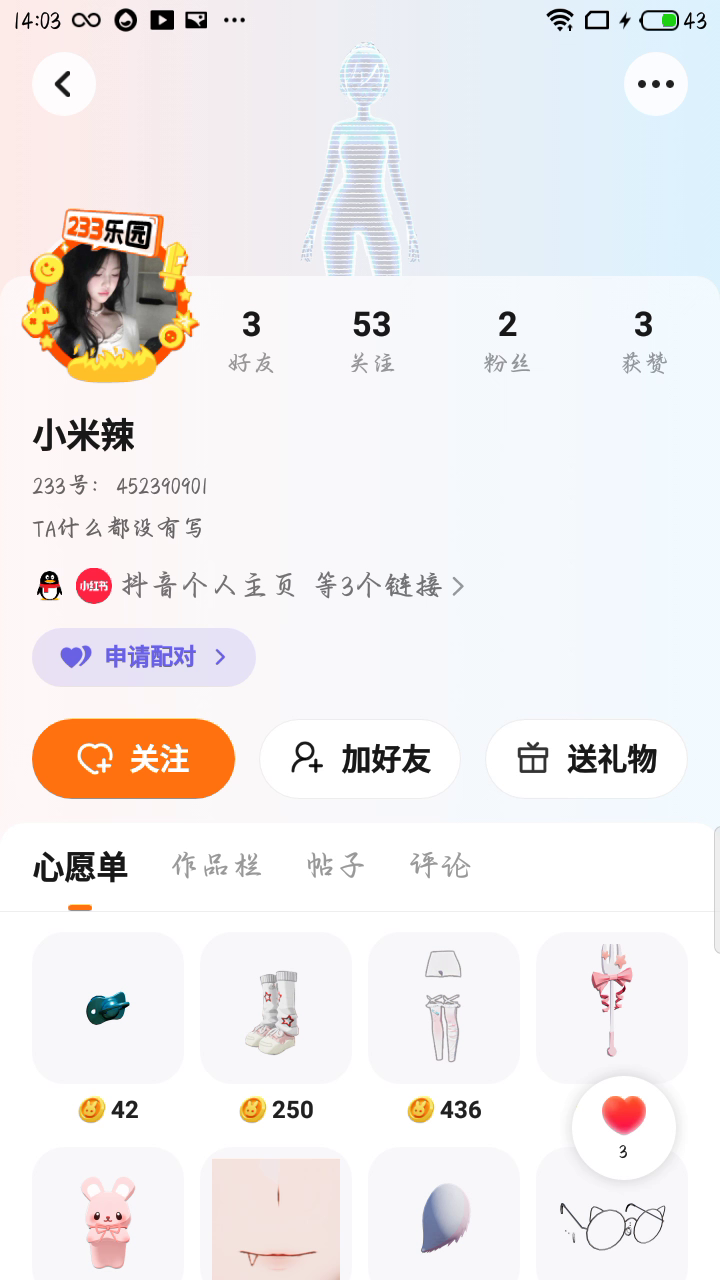Like the profile with the red heart
Screen dimensions: 720x1280
[x=624, y=1126]
